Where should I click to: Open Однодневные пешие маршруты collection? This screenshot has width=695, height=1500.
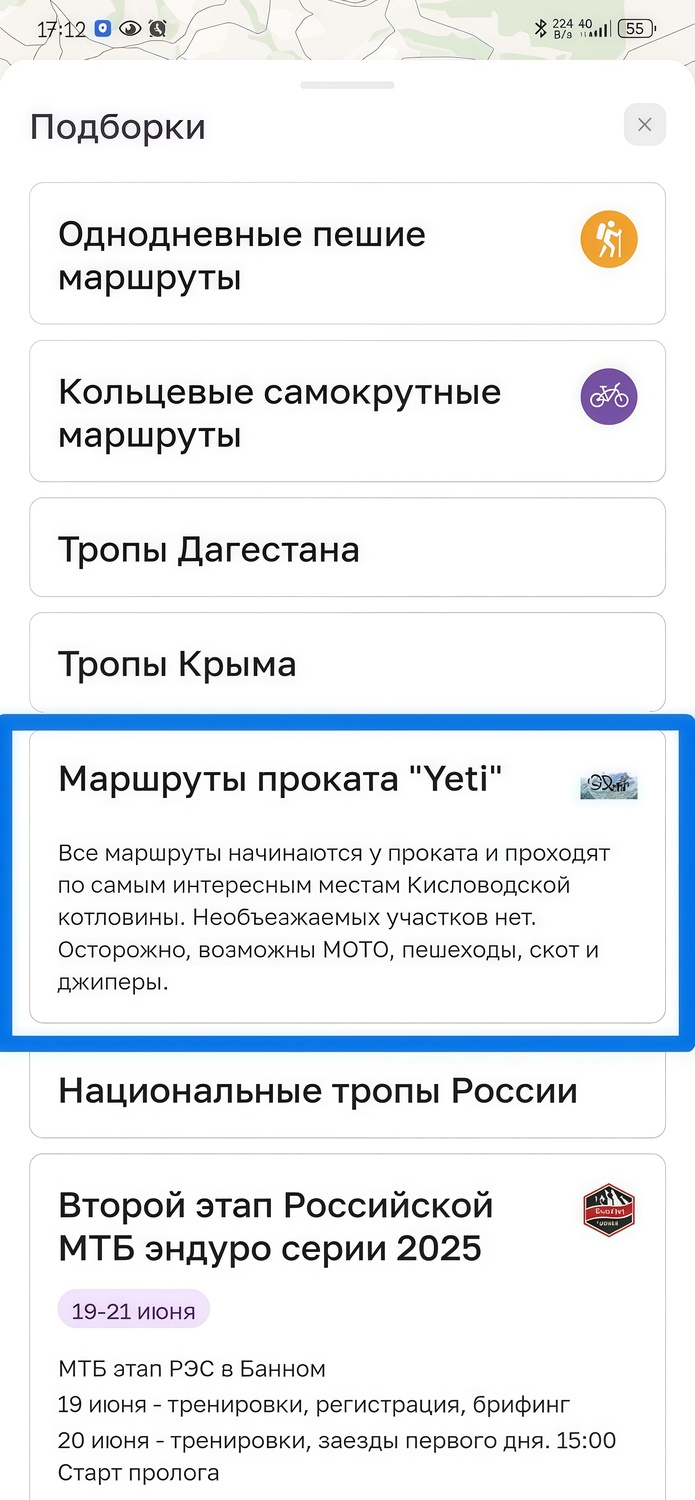pos(347,254)
